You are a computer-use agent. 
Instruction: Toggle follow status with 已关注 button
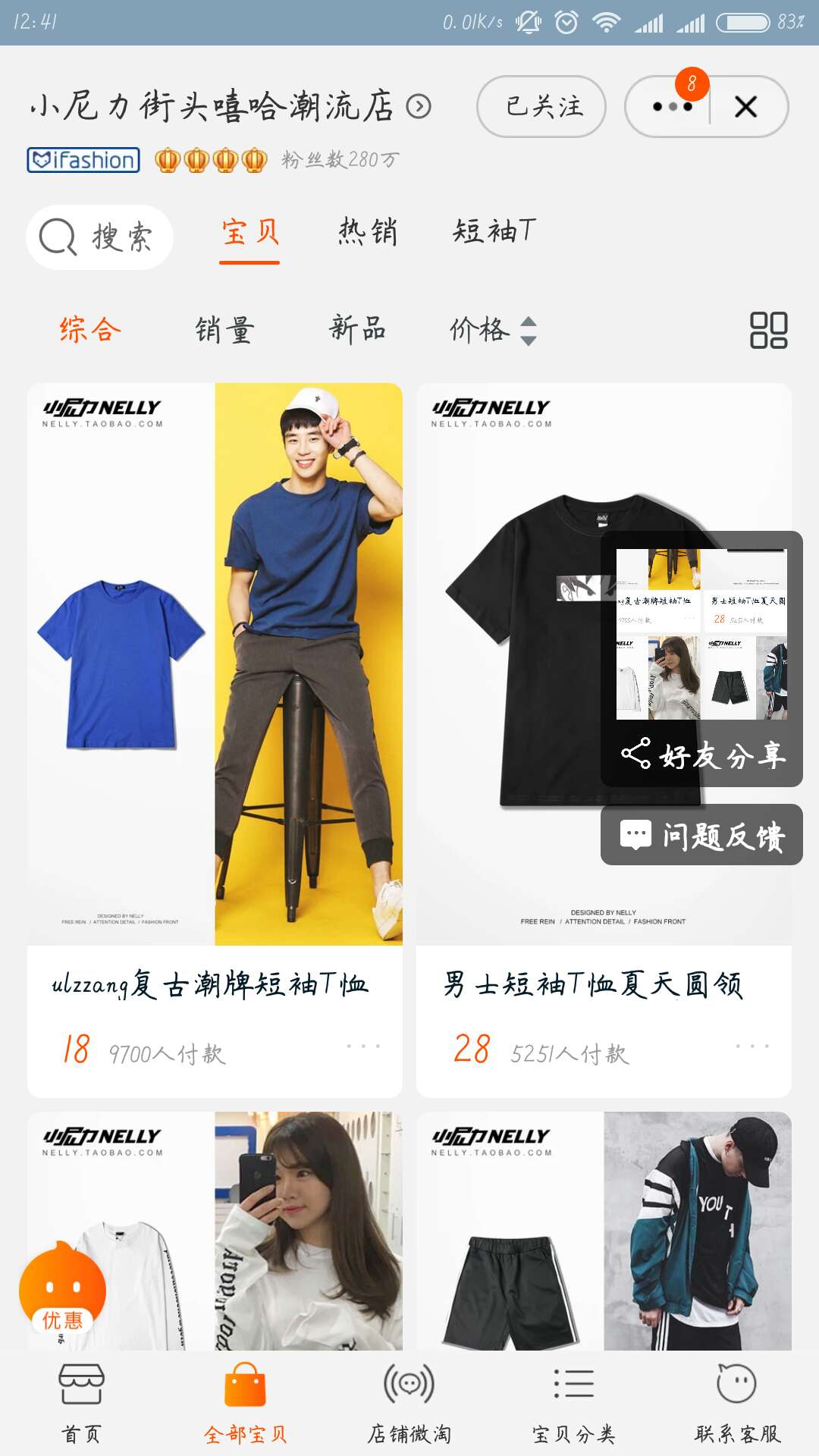click(x=542, y=108)
